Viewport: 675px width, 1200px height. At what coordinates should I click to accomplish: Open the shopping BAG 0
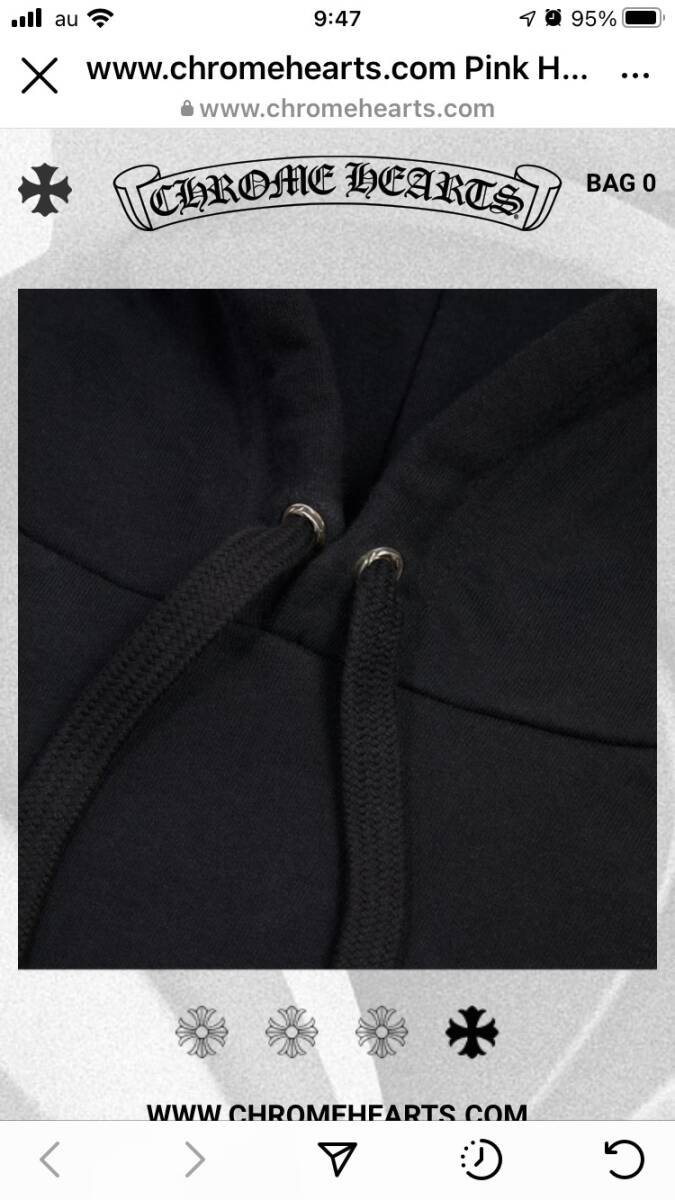tap(620, 183)
